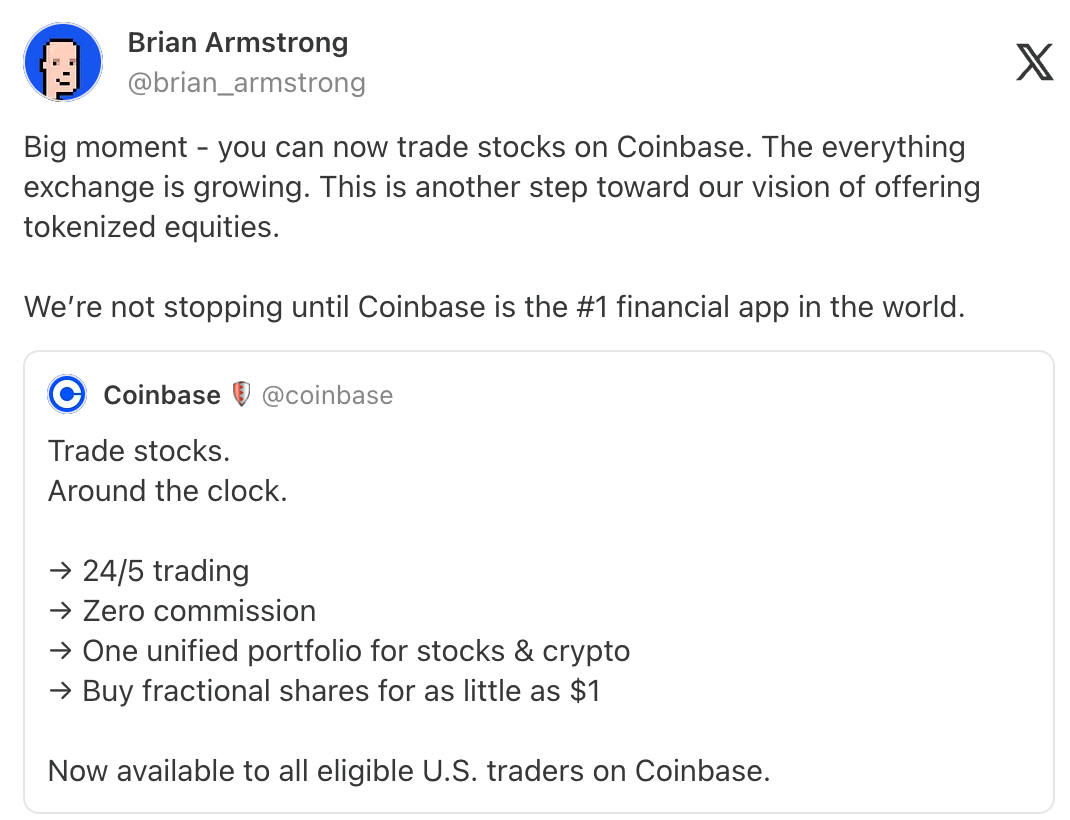Open the @brian_armstrong handle link

click(x=246, y=82)
